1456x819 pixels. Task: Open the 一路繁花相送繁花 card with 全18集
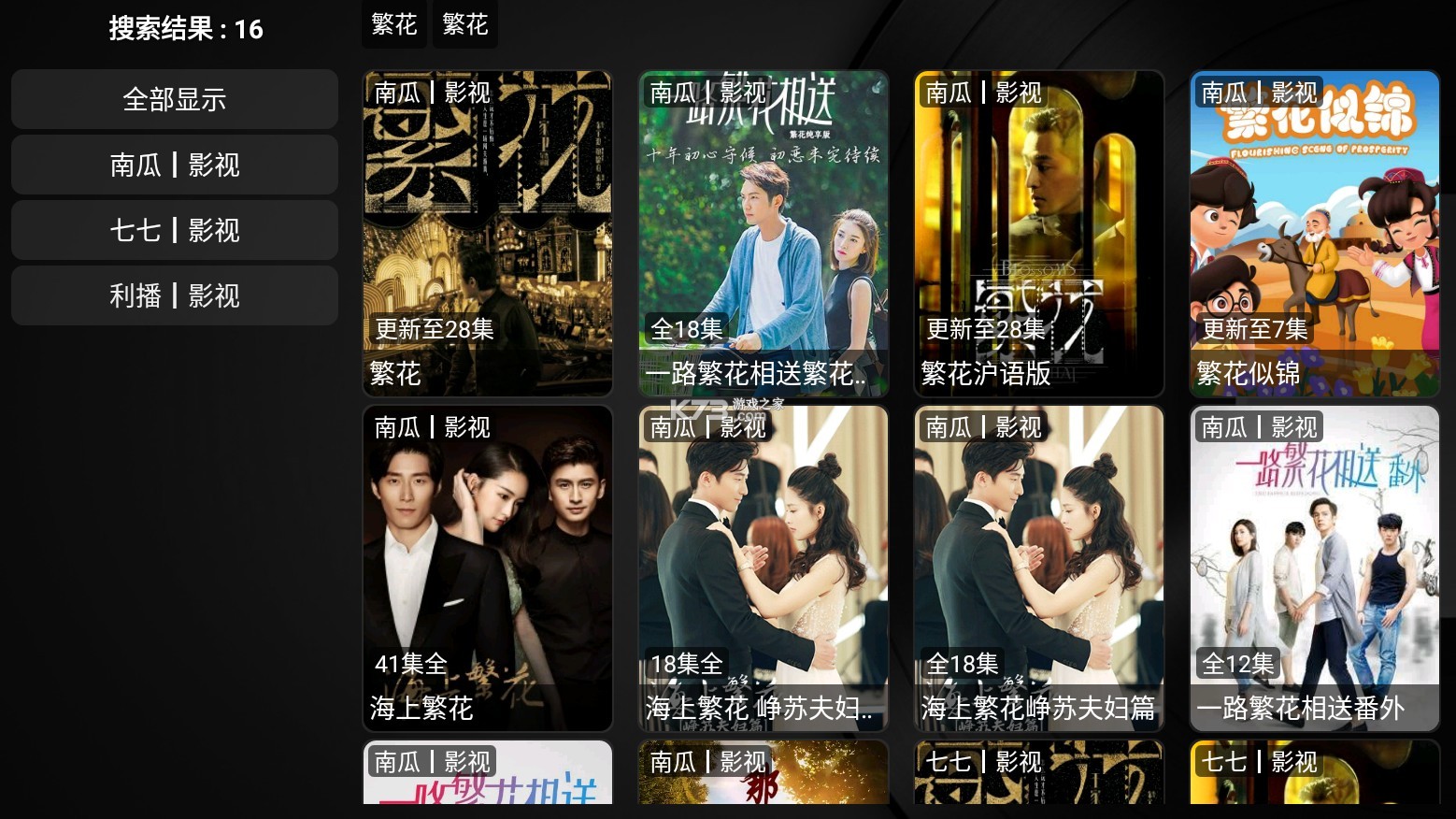pos(763,233)
